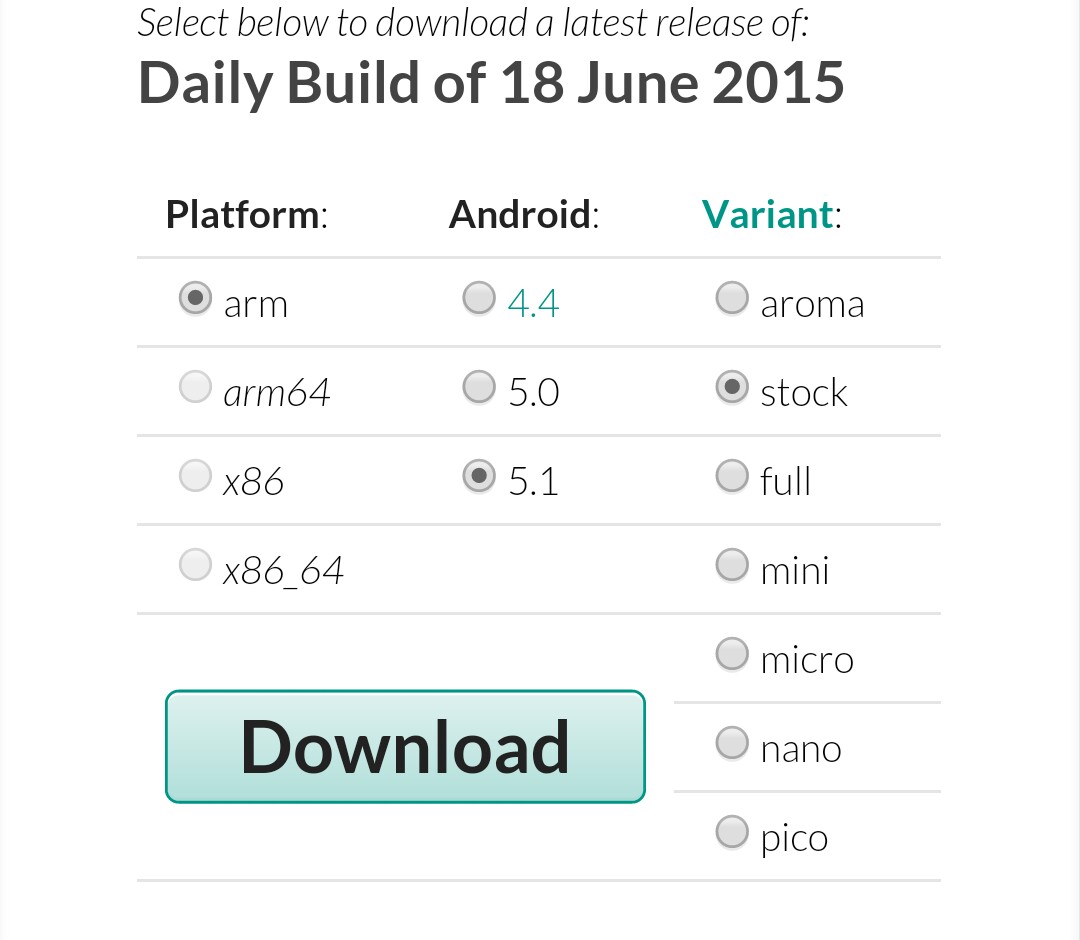Image resolution: width=1080 pixels, height=940 pixels.
Task: Pick the pico variant option
Action: click(x=732, y=832)
